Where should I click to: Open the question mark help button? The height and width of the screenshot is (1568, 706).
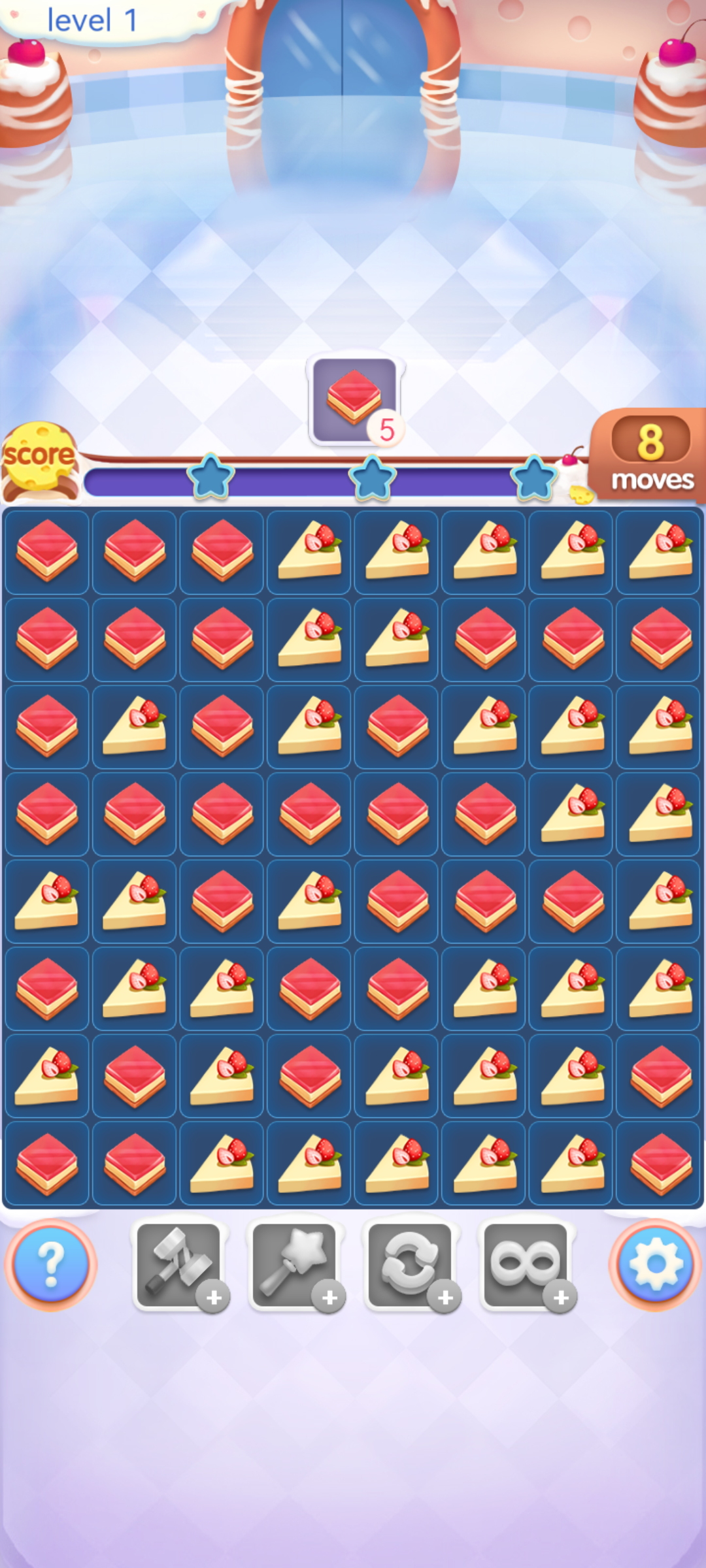tap(50, 1264)
